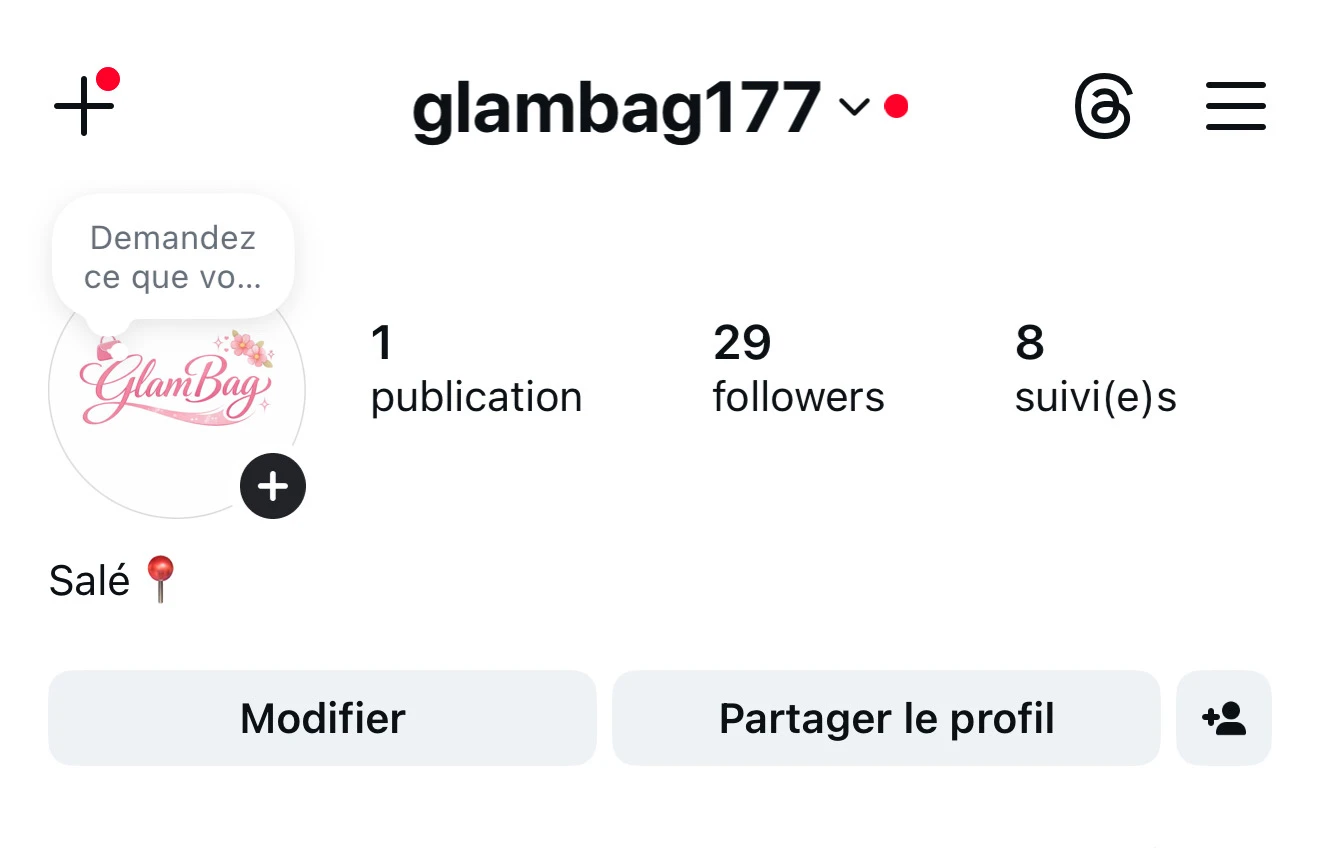Select Partager le profil
This screenshot has height=848, width=1320.
(886, 718)
